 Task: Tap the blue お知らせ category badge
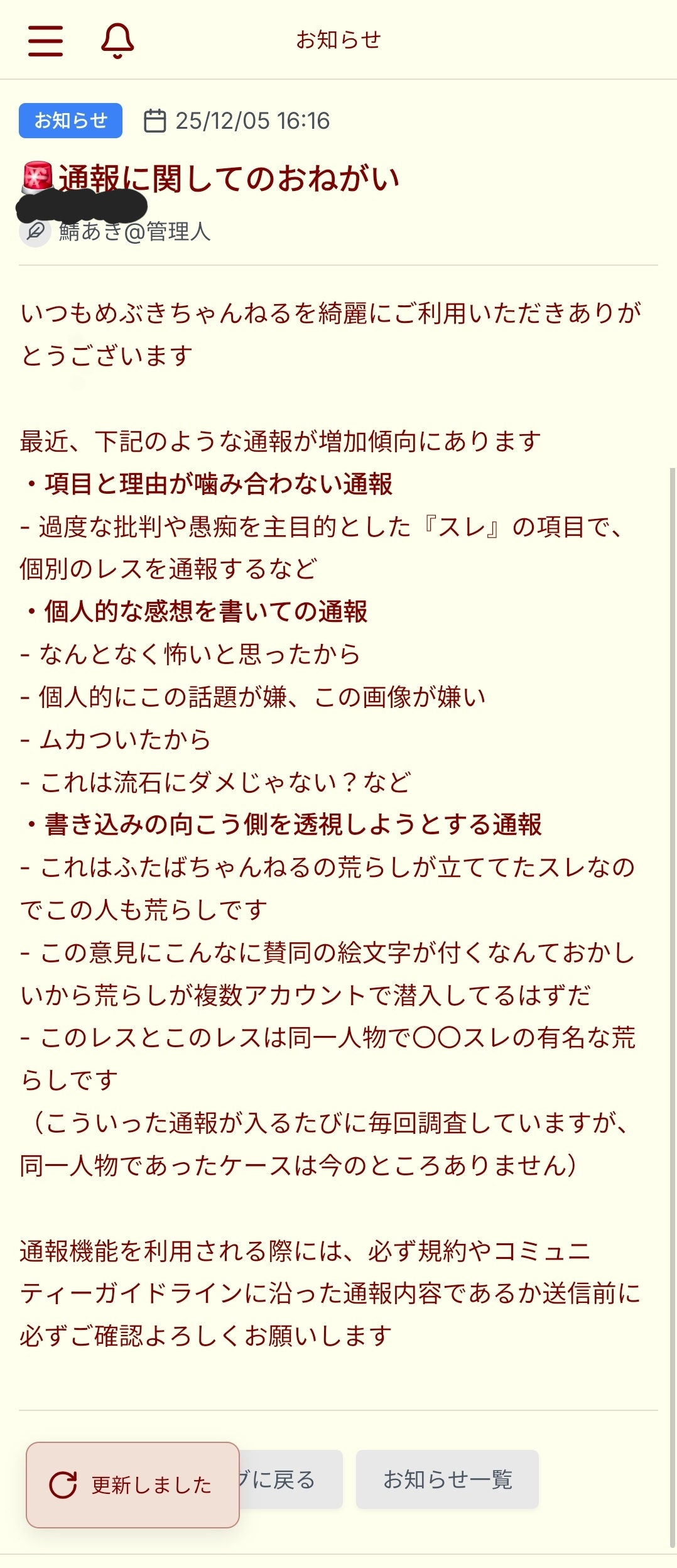tap(70, 121)
